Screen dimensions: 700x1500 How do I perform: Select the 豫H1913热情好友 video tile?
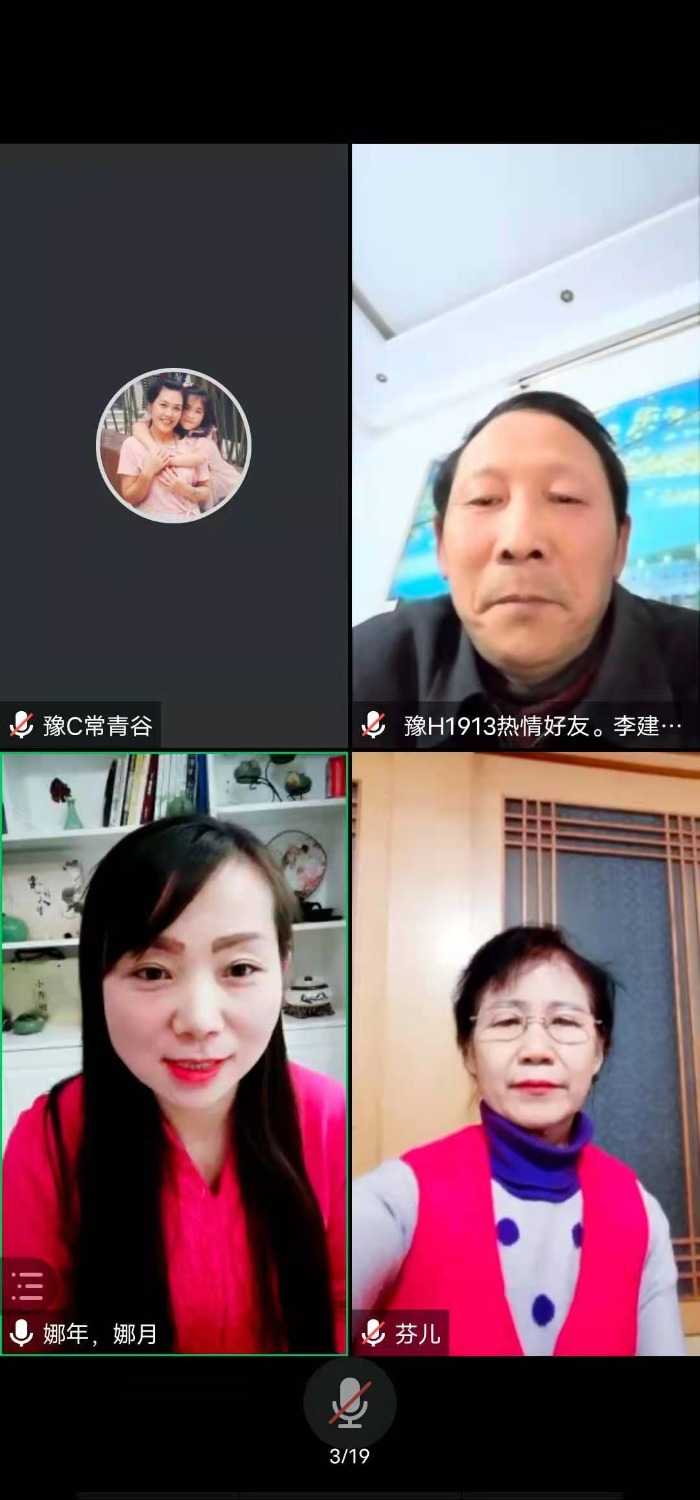(x=525, y=445)
